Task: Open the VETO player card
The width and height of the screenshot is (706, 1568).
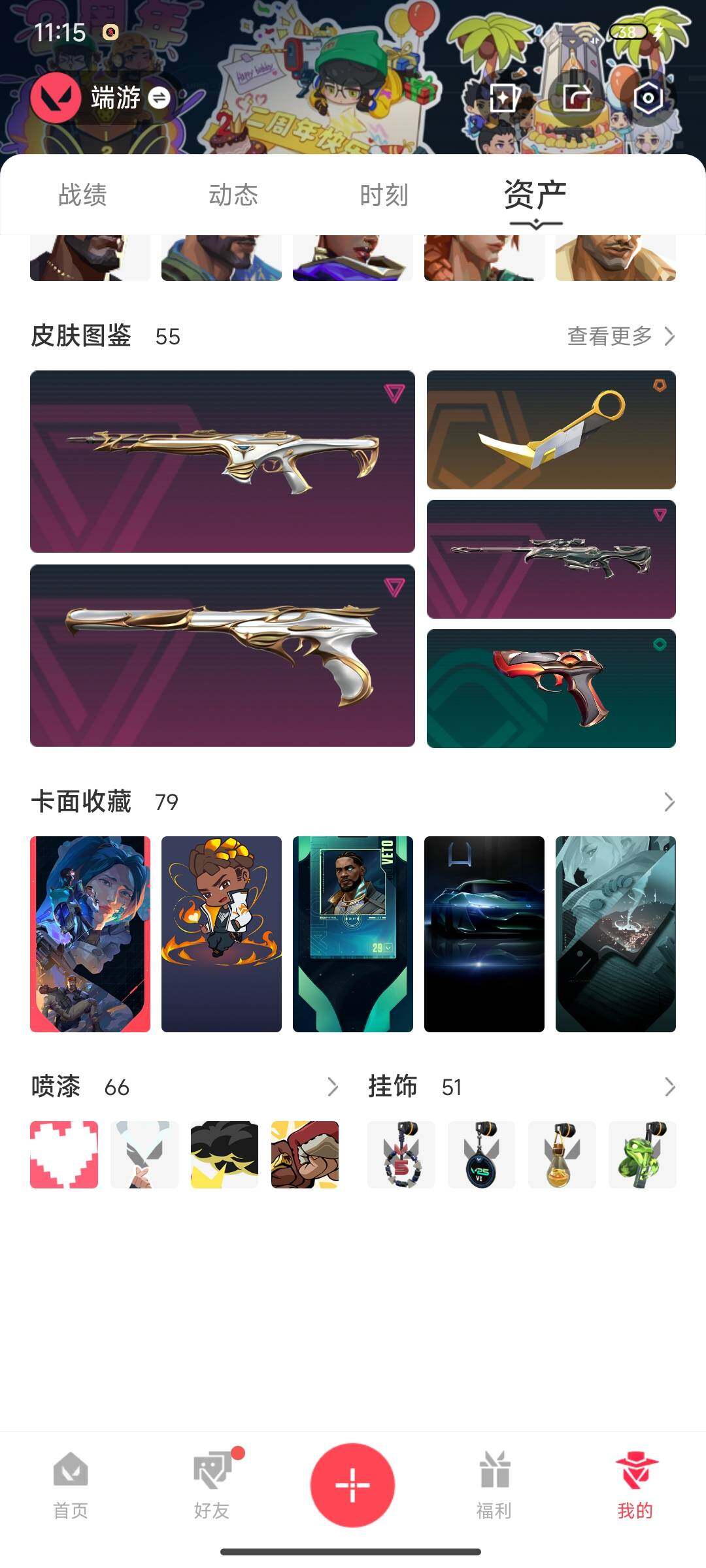Action: coord(353,934)
